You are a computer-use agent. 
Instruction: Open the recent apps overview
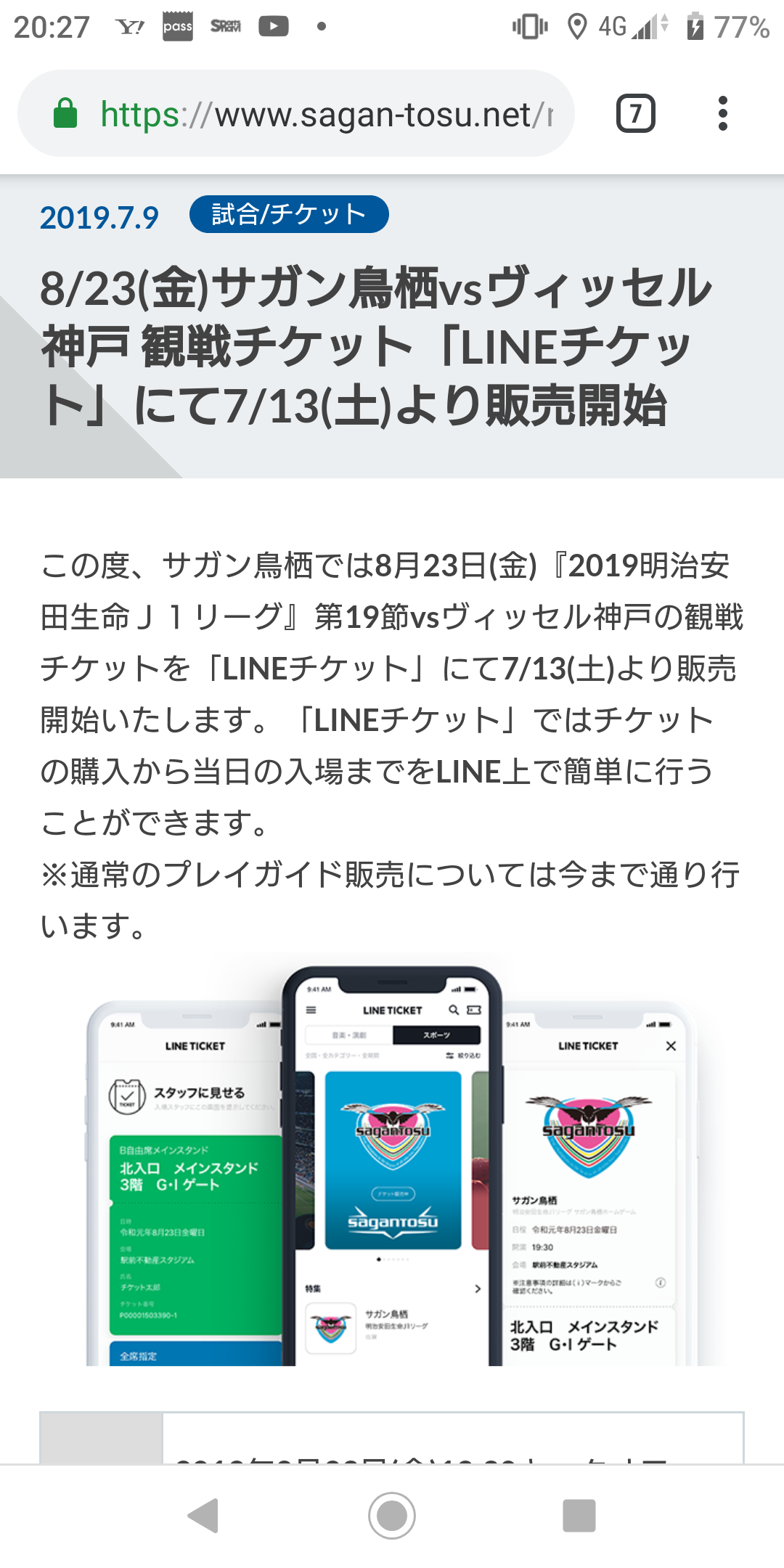pyautogui.click(x=579, y=1515)
